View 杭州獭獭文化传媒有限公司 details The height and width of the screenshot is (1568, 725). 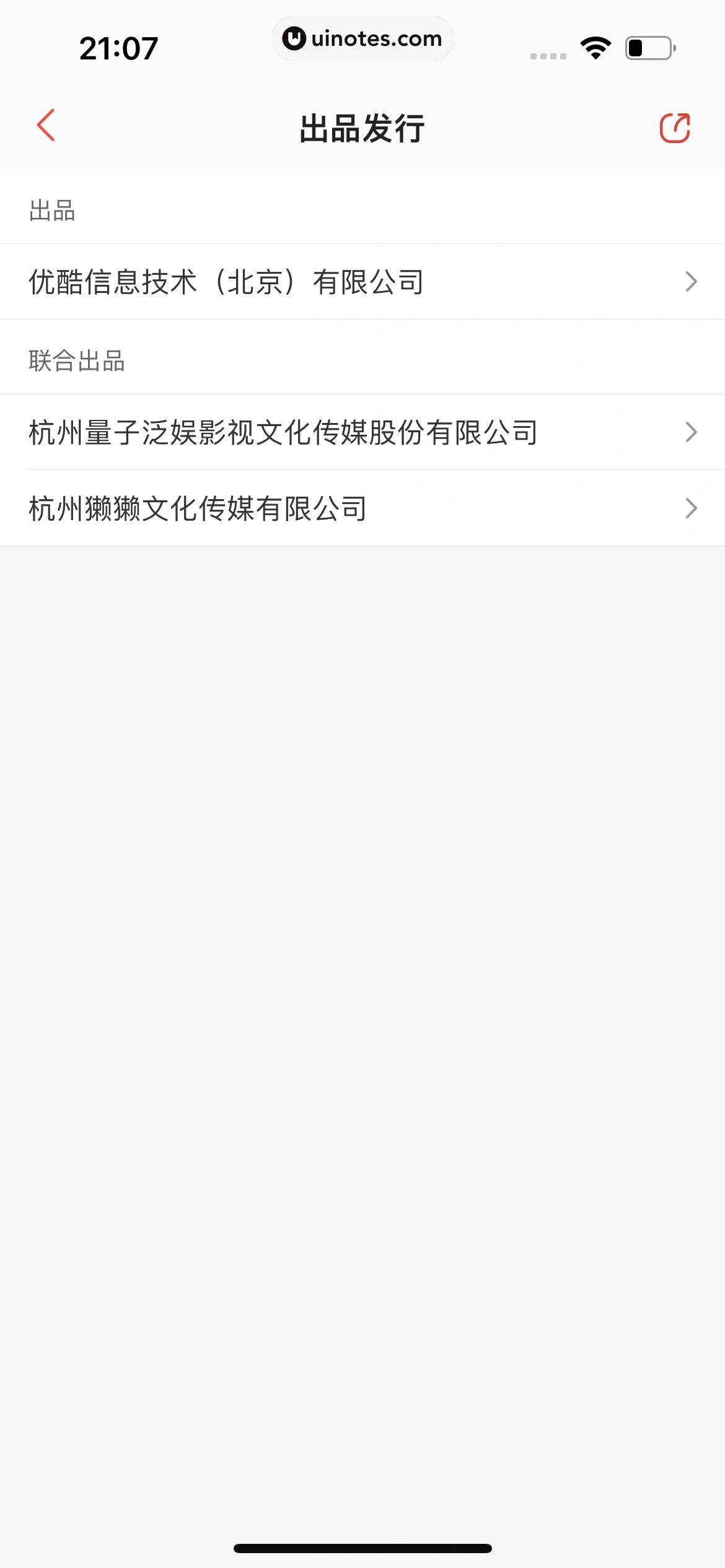click(x=362, y=508)
